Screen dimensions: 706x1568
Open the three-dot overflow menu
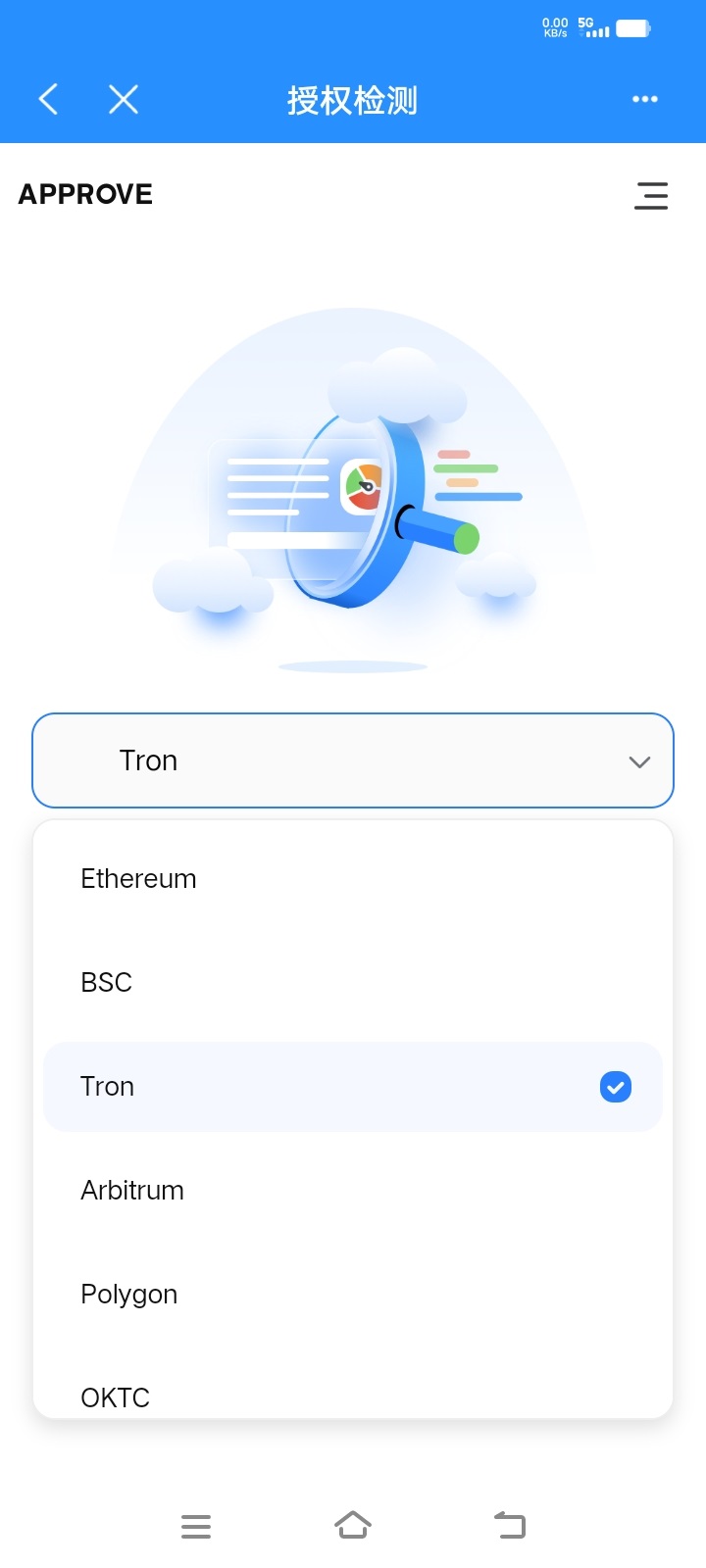[x=644, y=99]
